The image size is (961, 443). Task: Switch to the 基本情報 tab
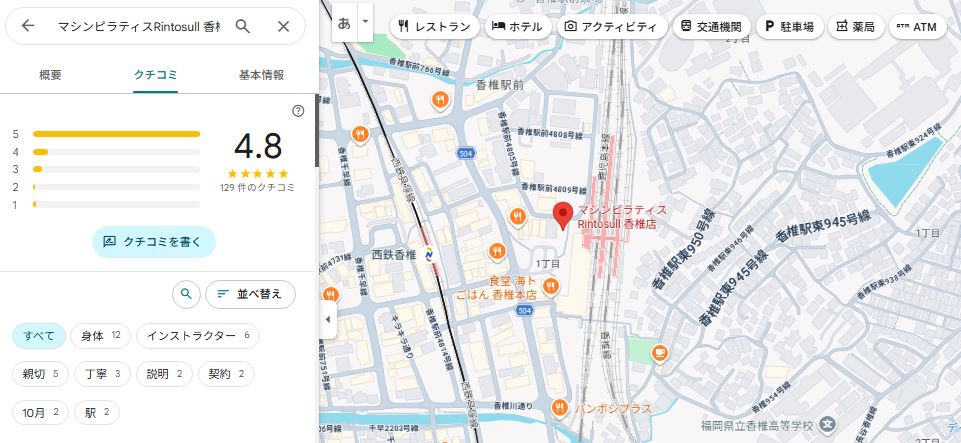261,75
